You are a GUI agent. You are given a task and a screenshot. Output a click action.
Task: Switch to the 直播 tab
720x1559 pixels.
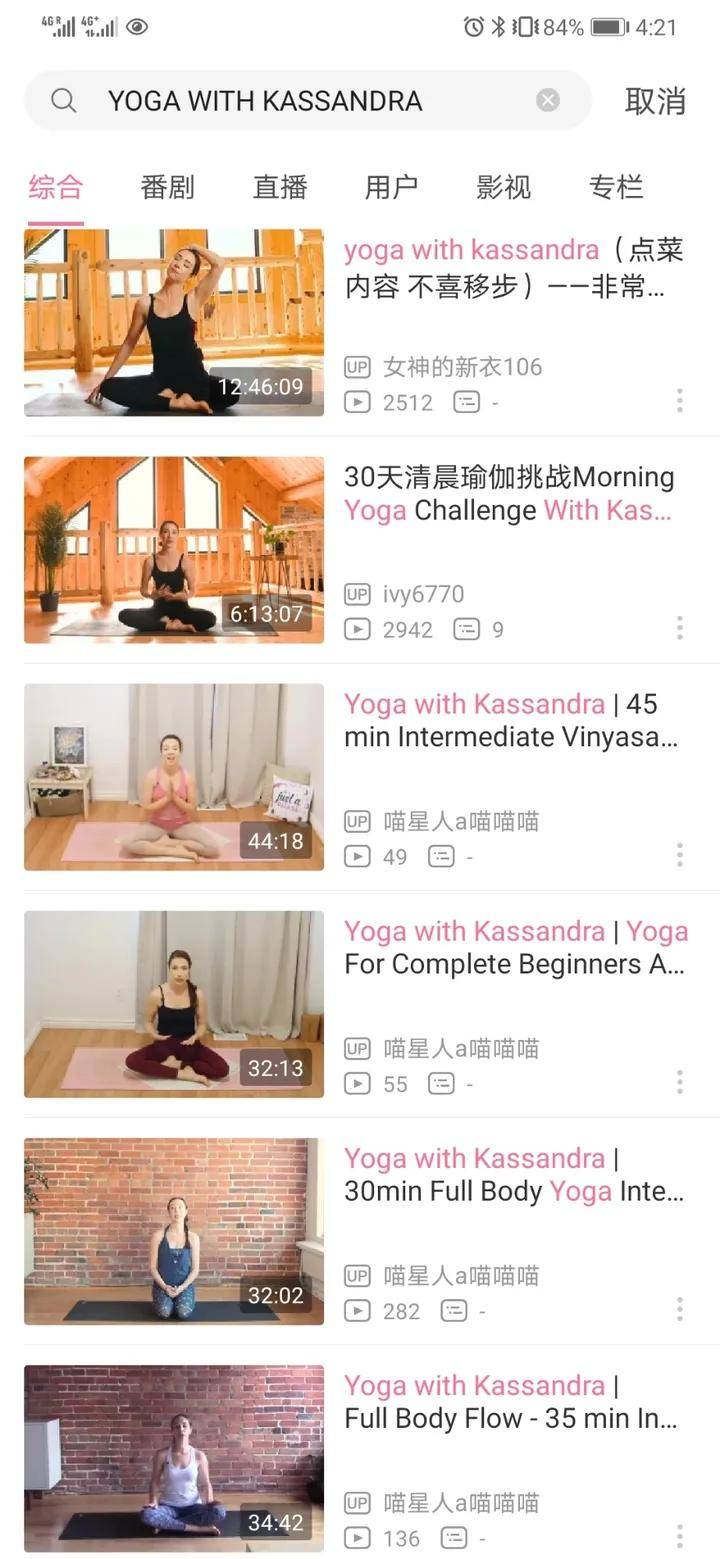tap(279, 187)
